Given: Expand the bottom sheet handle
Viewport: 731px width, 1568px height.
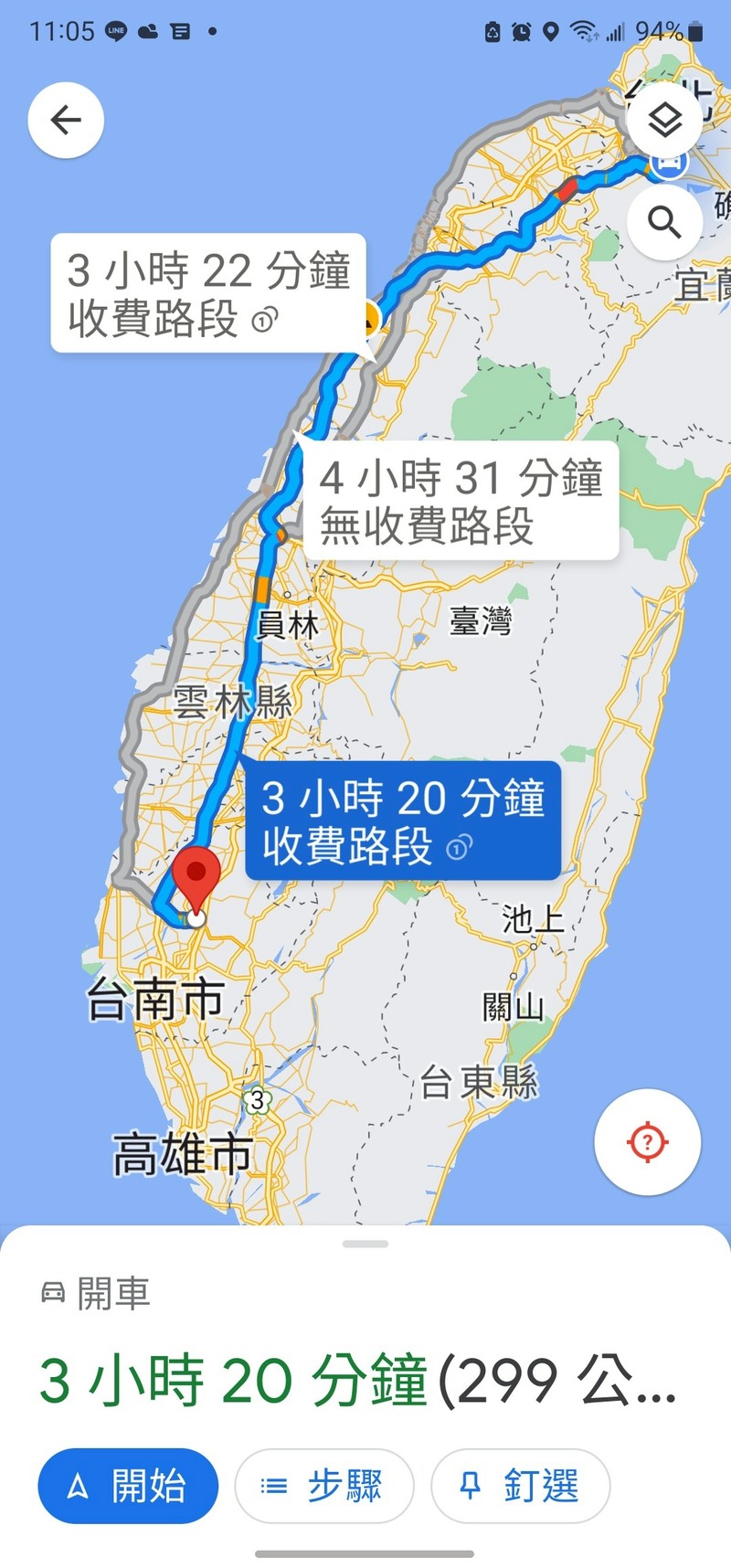Looking at the screenshot, I should pyautogui.click(x=365, y=1244).
